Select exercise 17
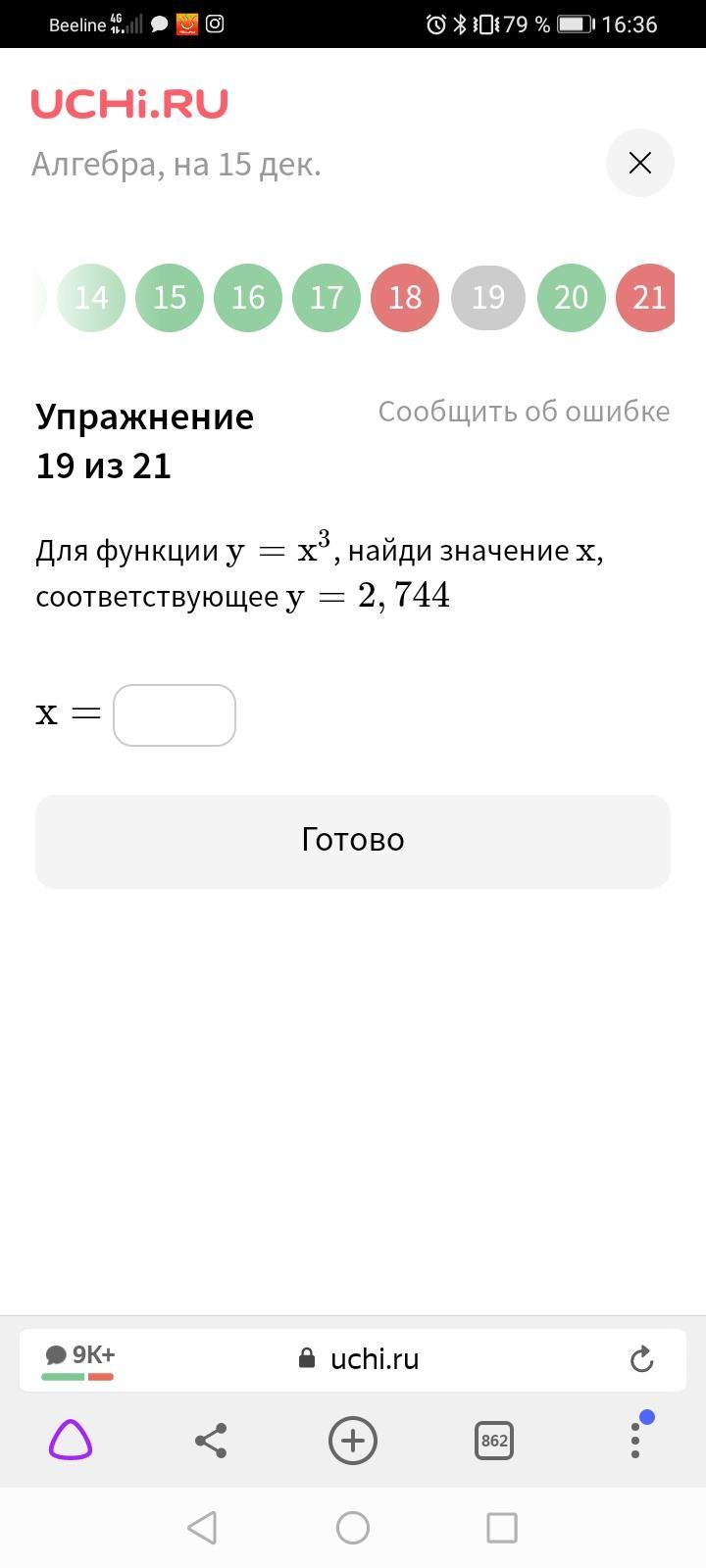The height and width of the screenshot is (1568, 706). click(327, 298)
